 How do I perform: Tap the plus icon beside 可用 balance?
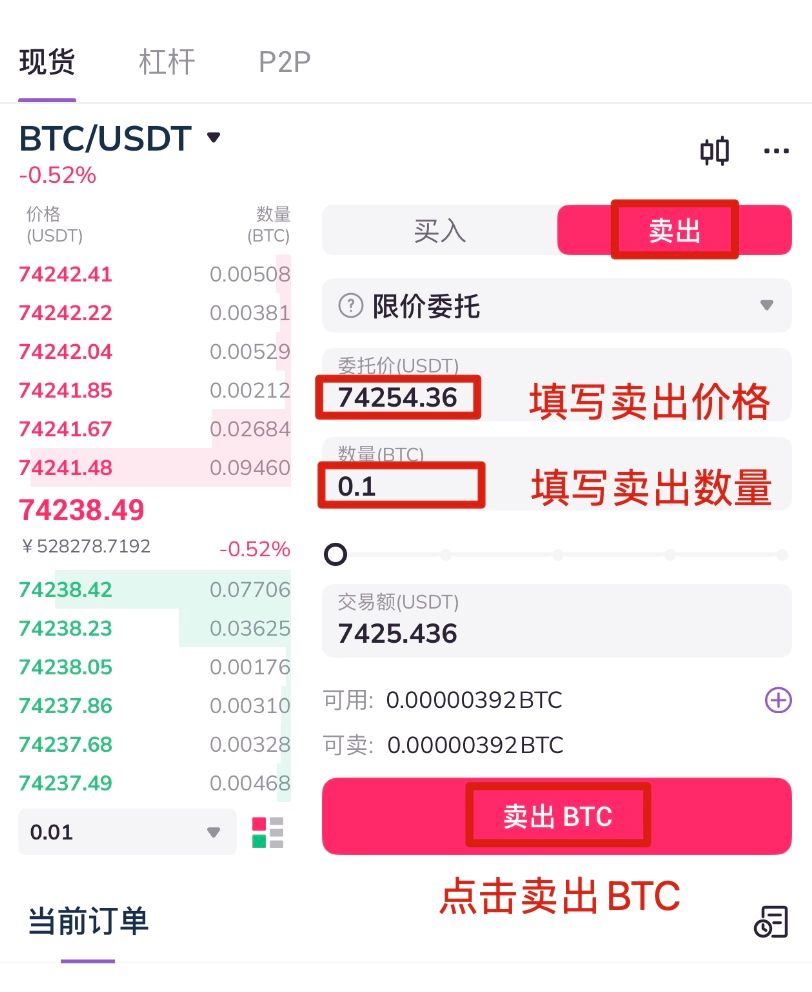(778, 700)
